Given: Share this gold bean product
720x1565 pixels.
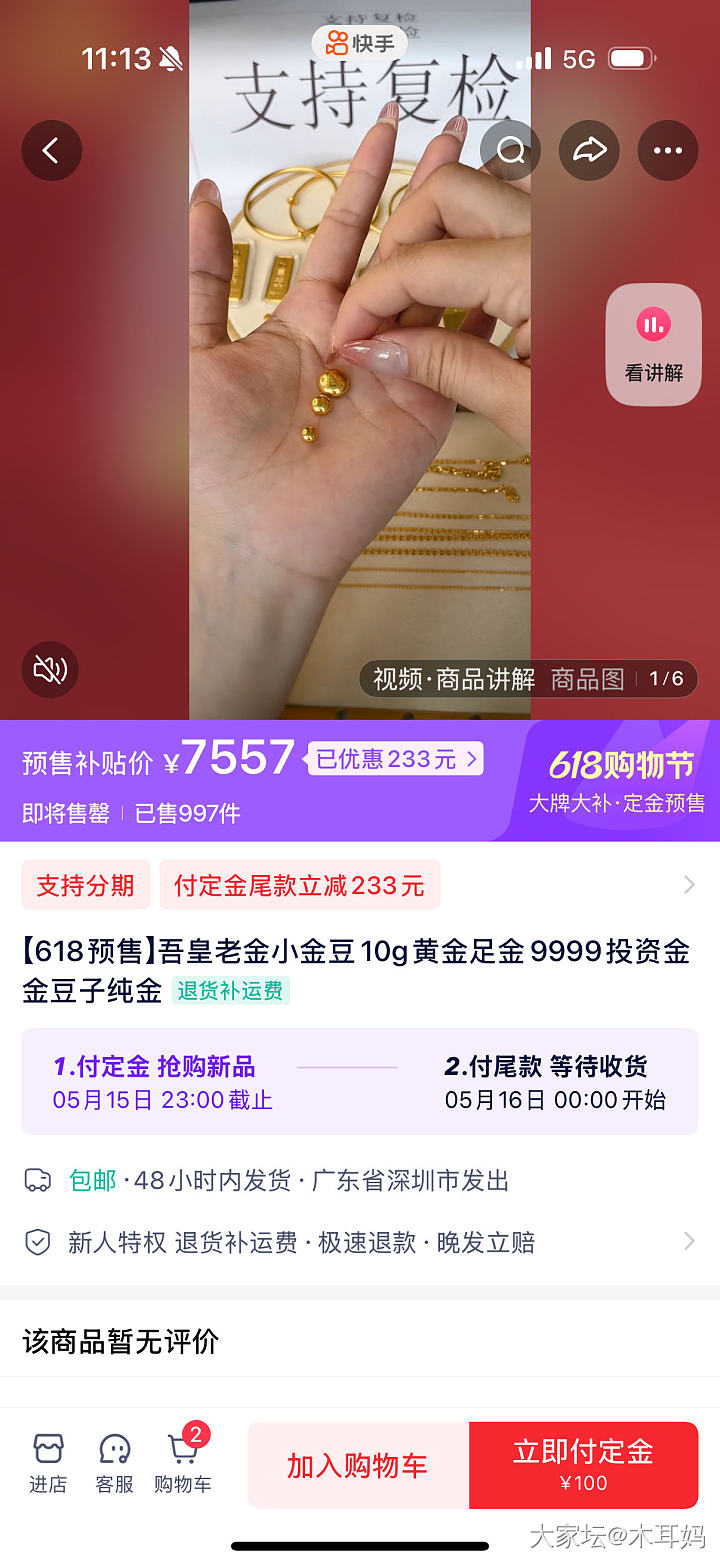Looking at the screenshot, I should coord(589,151).
